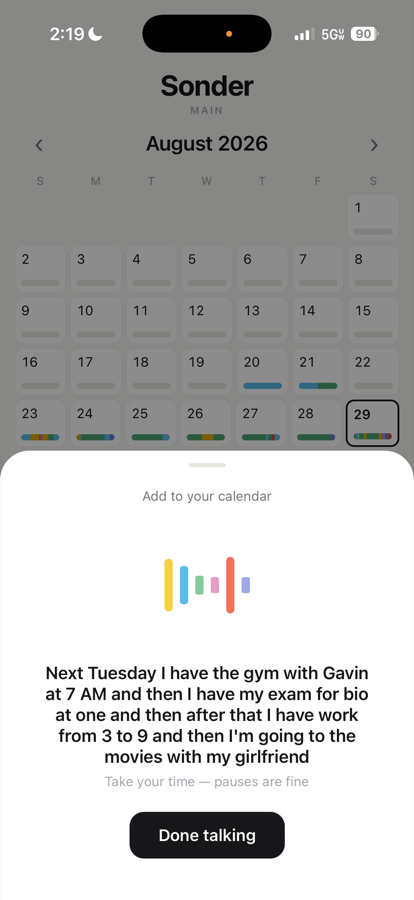Choose the day cell for August 20
Screen dimensions: 414x900
(262, 372)
